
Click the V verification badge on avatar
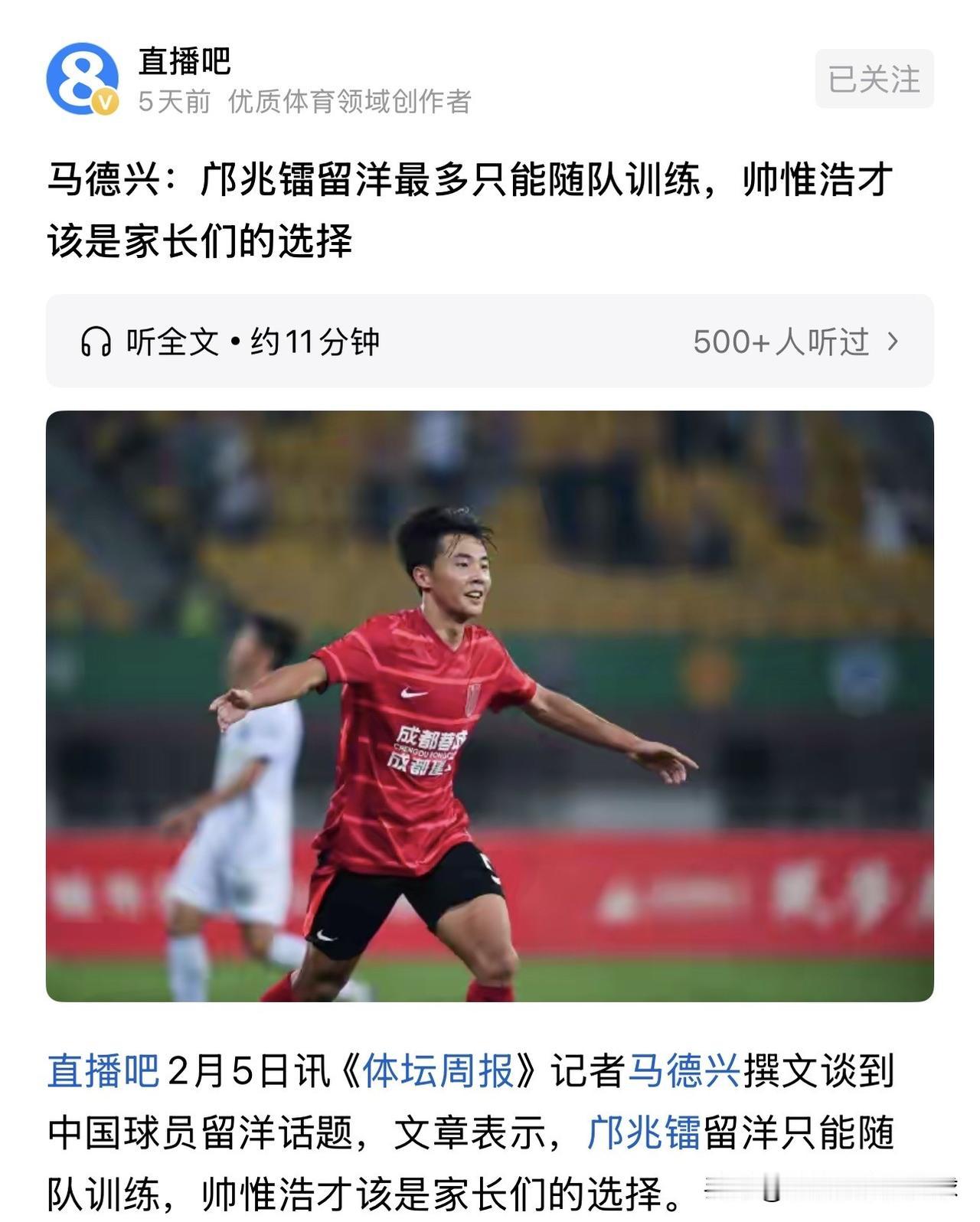108,101
